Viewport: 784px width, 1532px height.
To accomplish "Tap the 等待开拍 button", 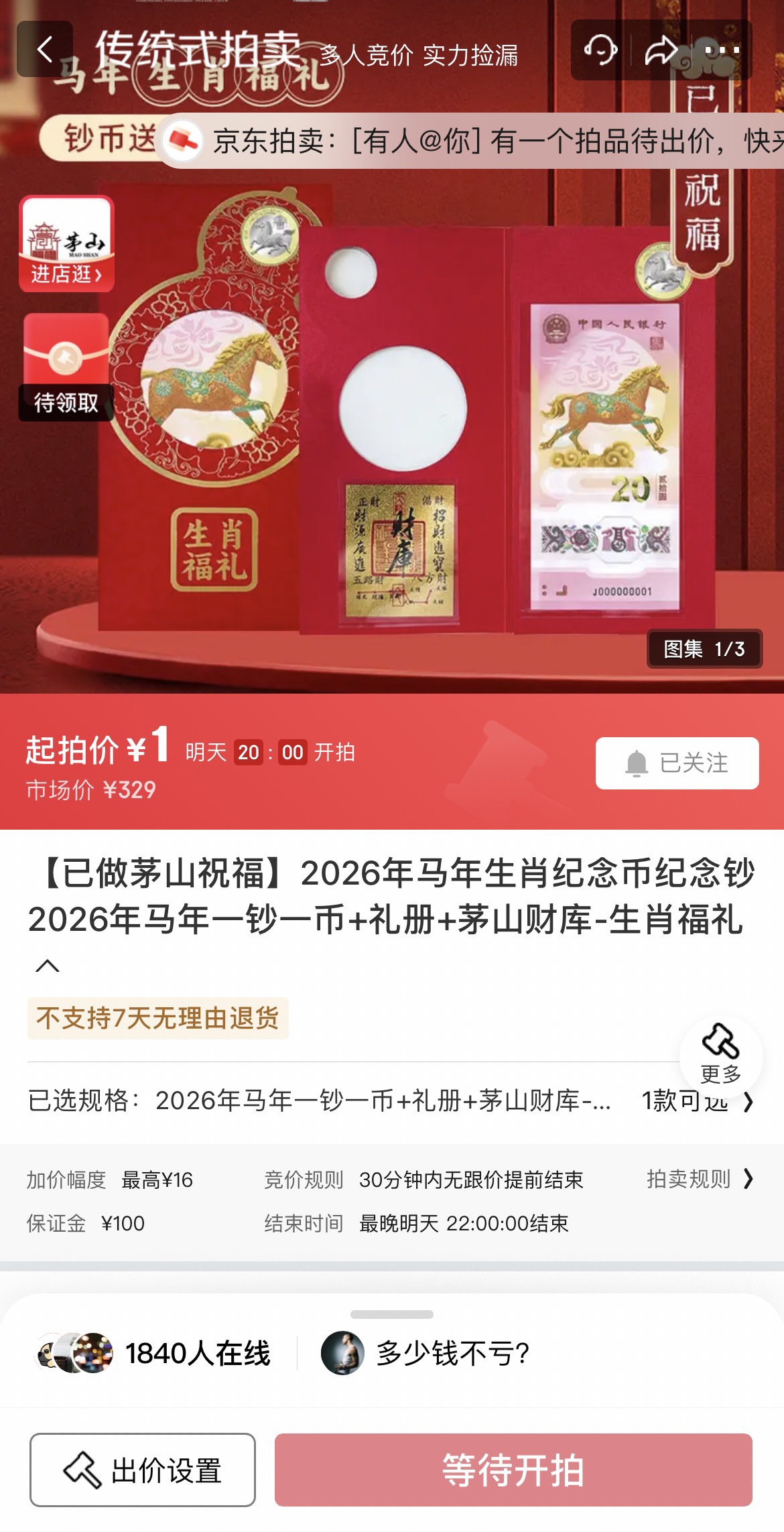I will [x=513, y=1470].
